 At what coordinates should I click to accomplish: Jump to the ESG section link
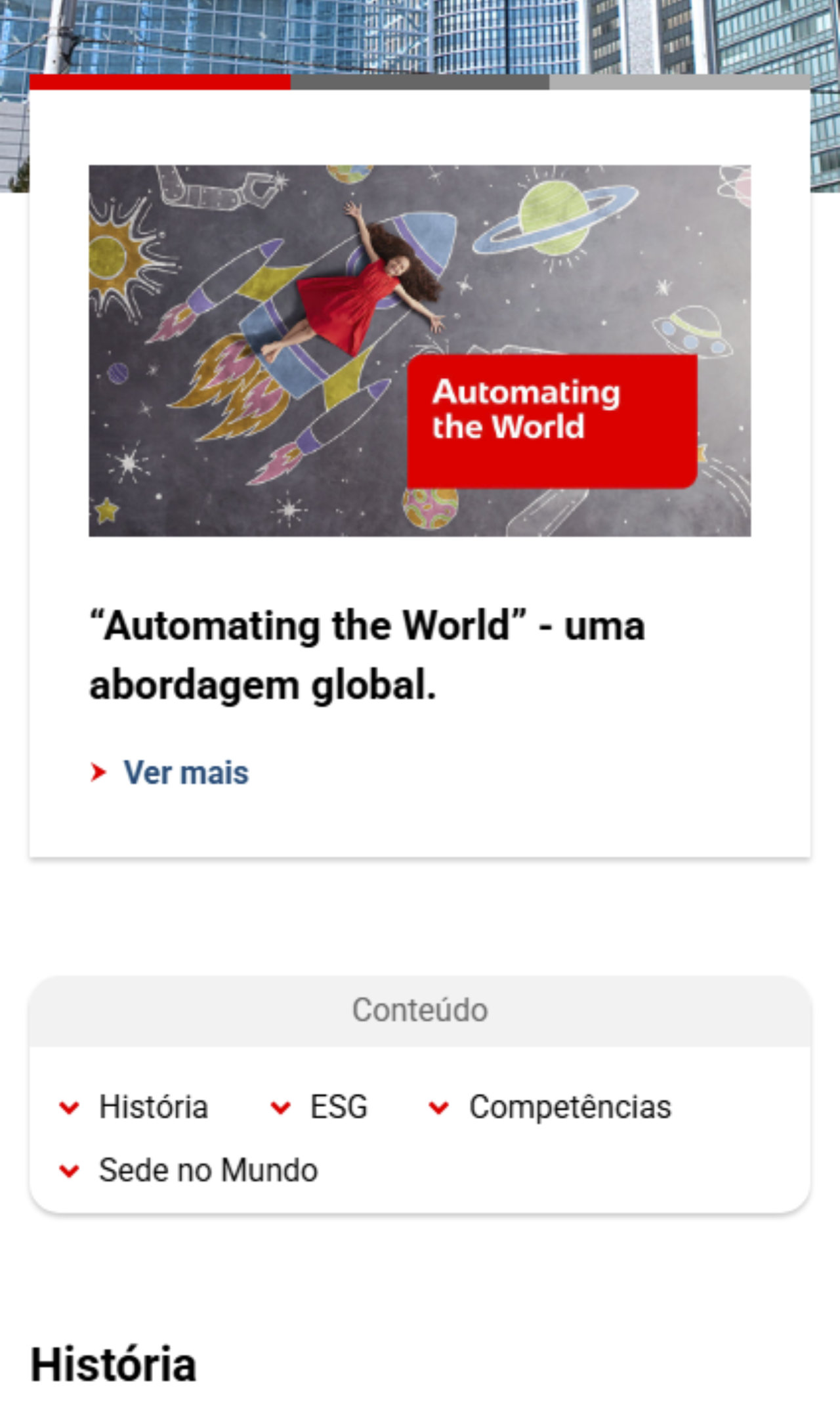pos(338,1107)
